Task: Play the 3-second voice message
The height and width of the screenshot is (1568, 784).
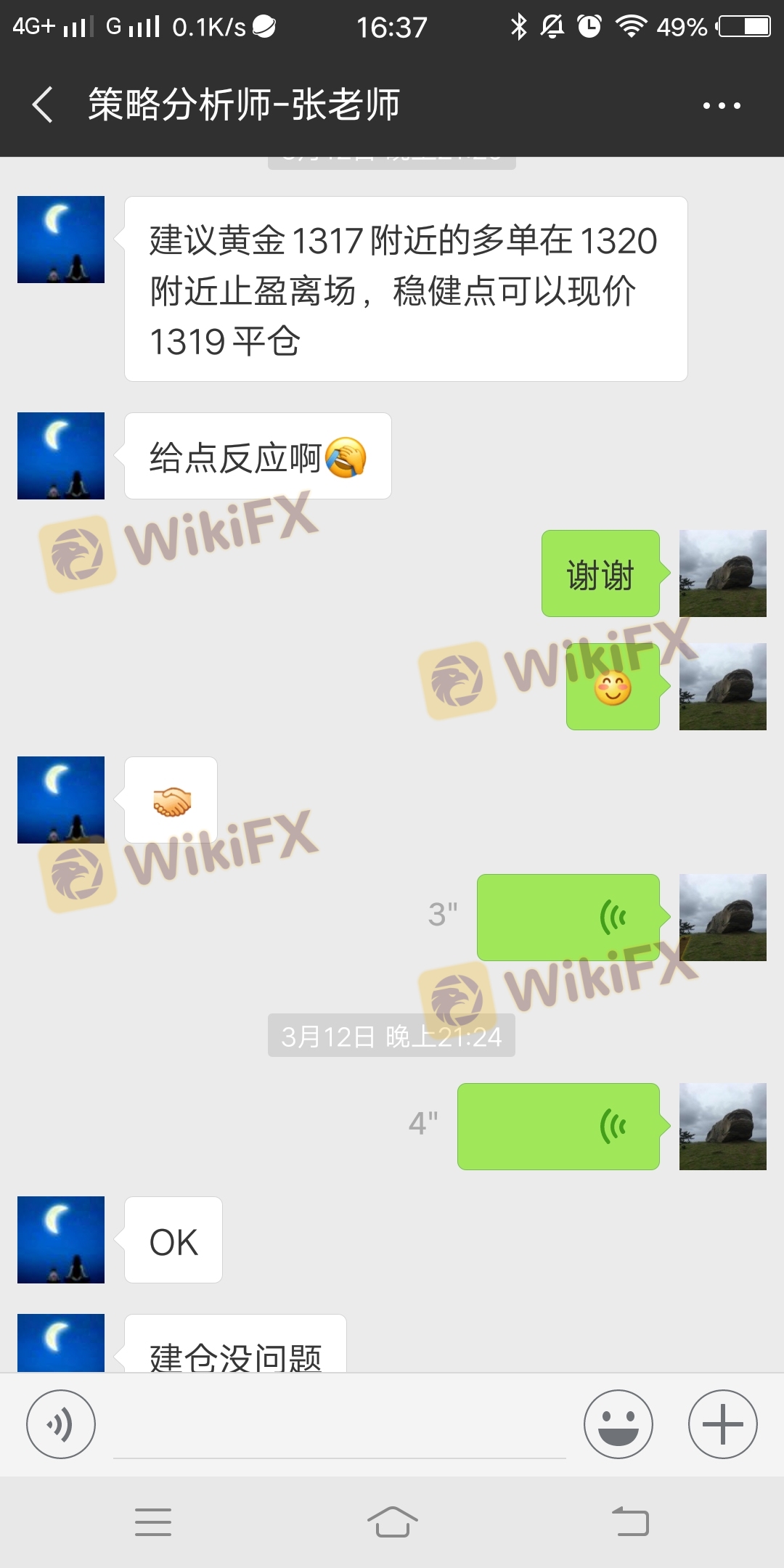Action: (568, 918)
